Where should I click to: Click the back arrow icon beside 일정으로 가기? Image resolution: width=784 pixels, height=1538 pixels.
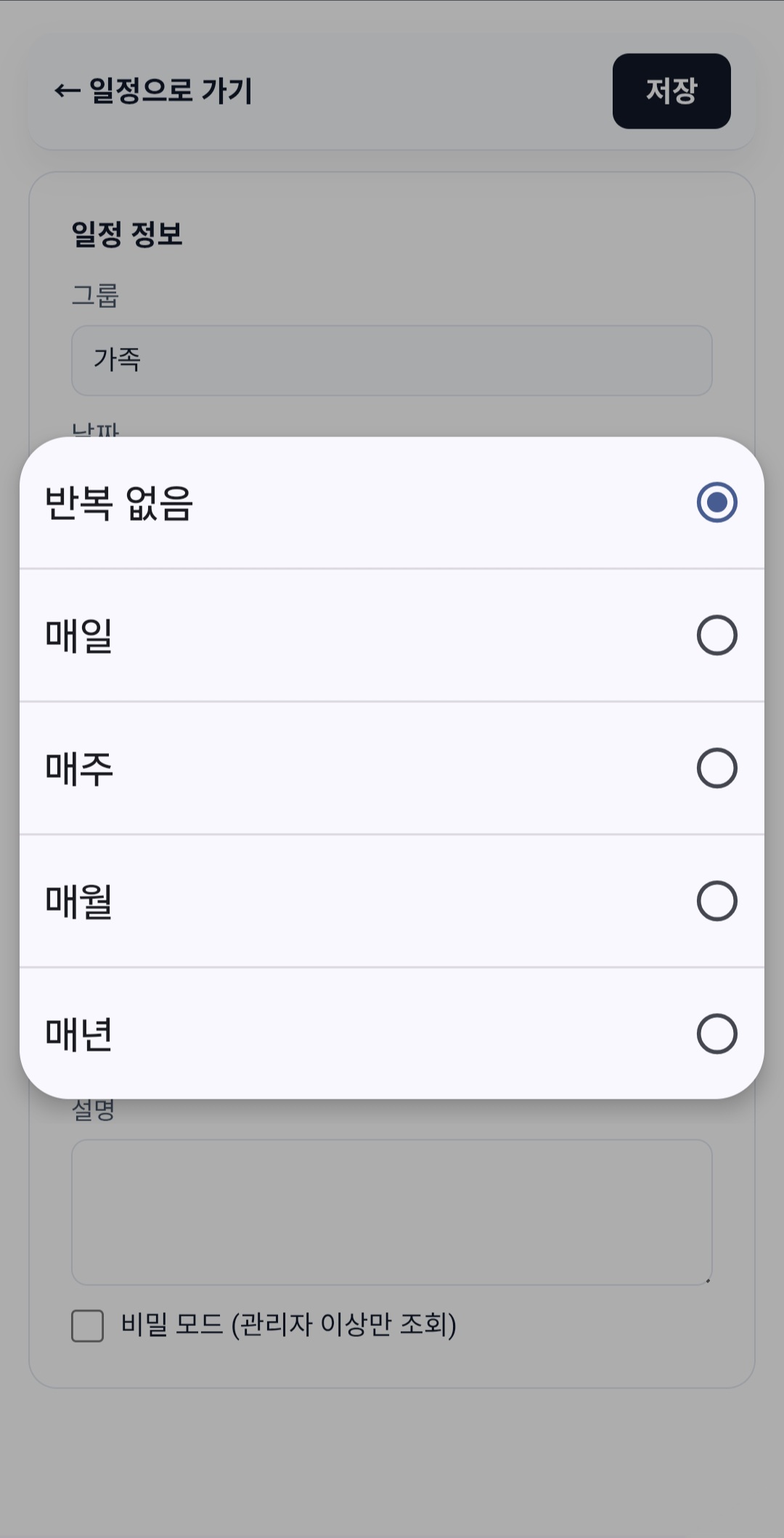pos(66,90)
